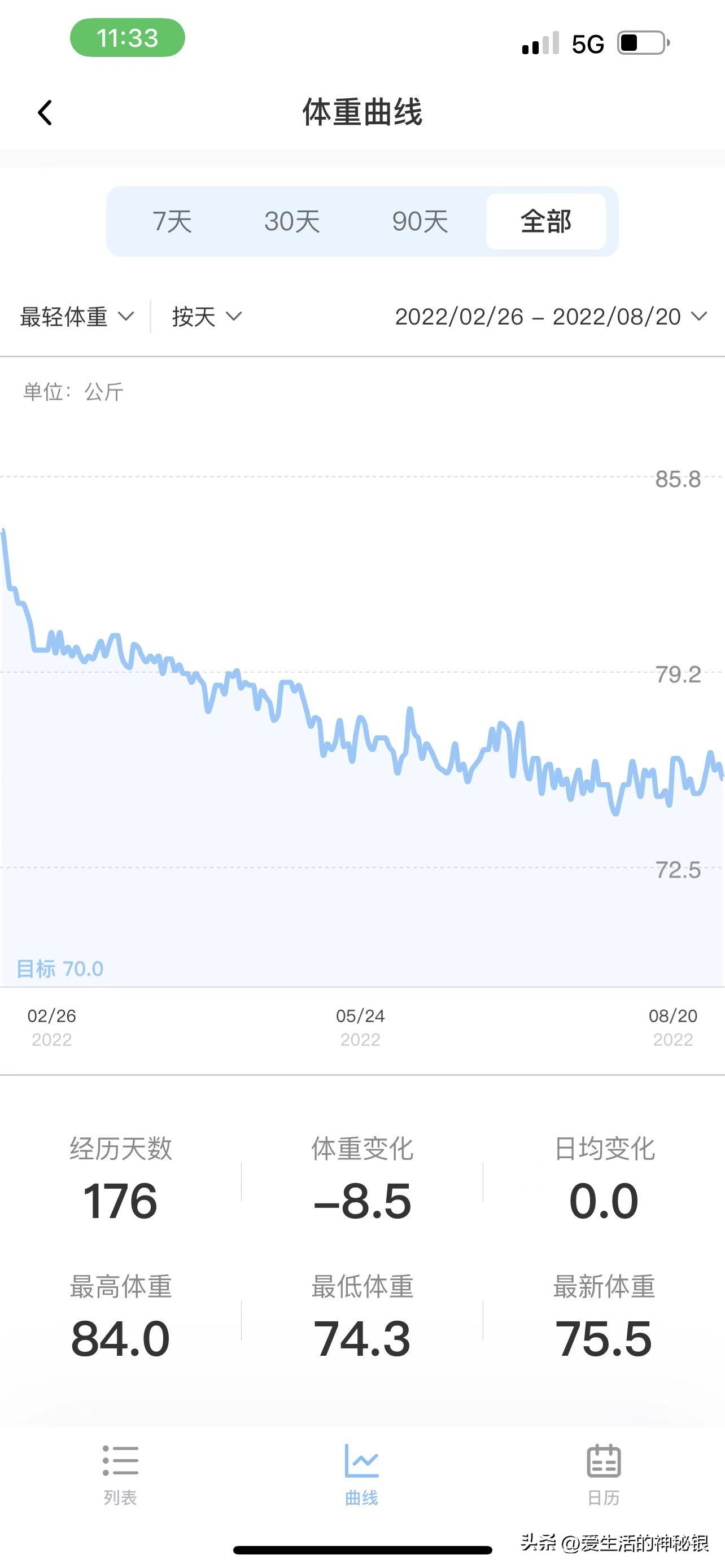725x1568 pixels.
Task: Select the 全部 range segment
Action: (545, 222)
